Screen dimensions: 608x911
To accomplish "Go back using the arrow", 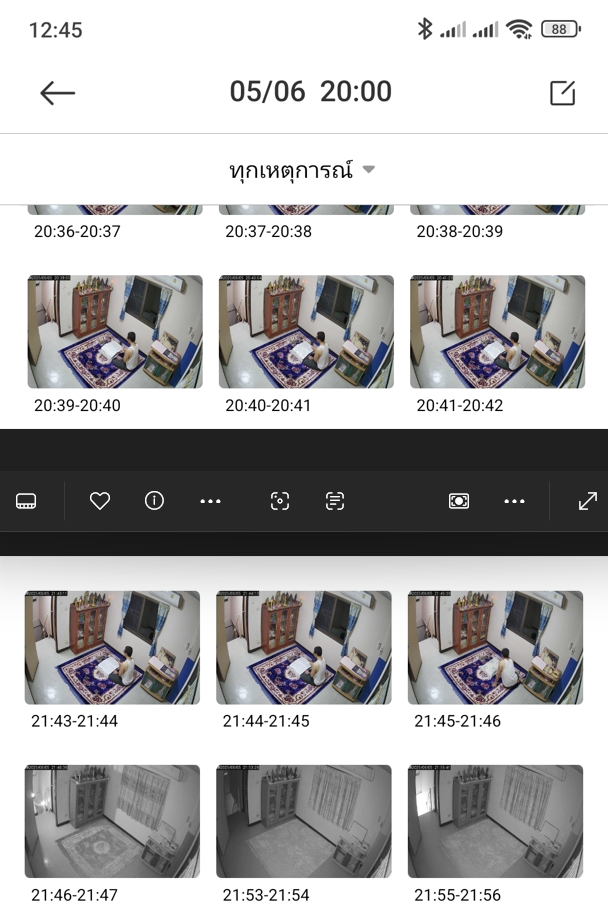I will click(x=57, y=93).
